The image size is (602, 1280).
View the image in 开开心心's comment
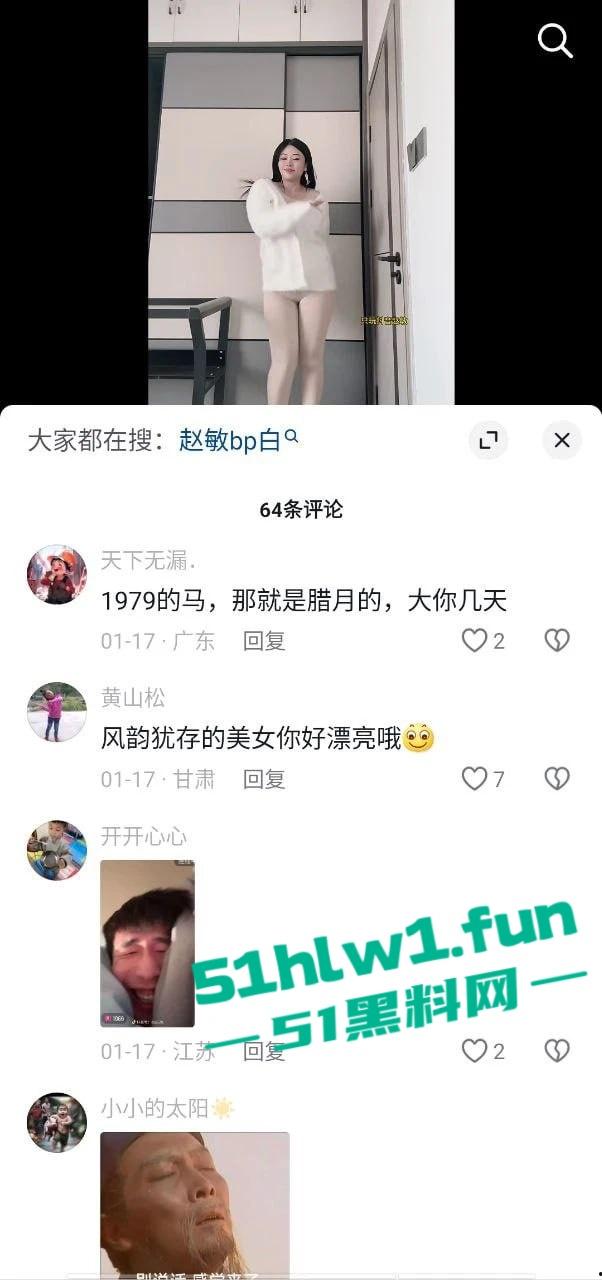click(x=147, y=943)
